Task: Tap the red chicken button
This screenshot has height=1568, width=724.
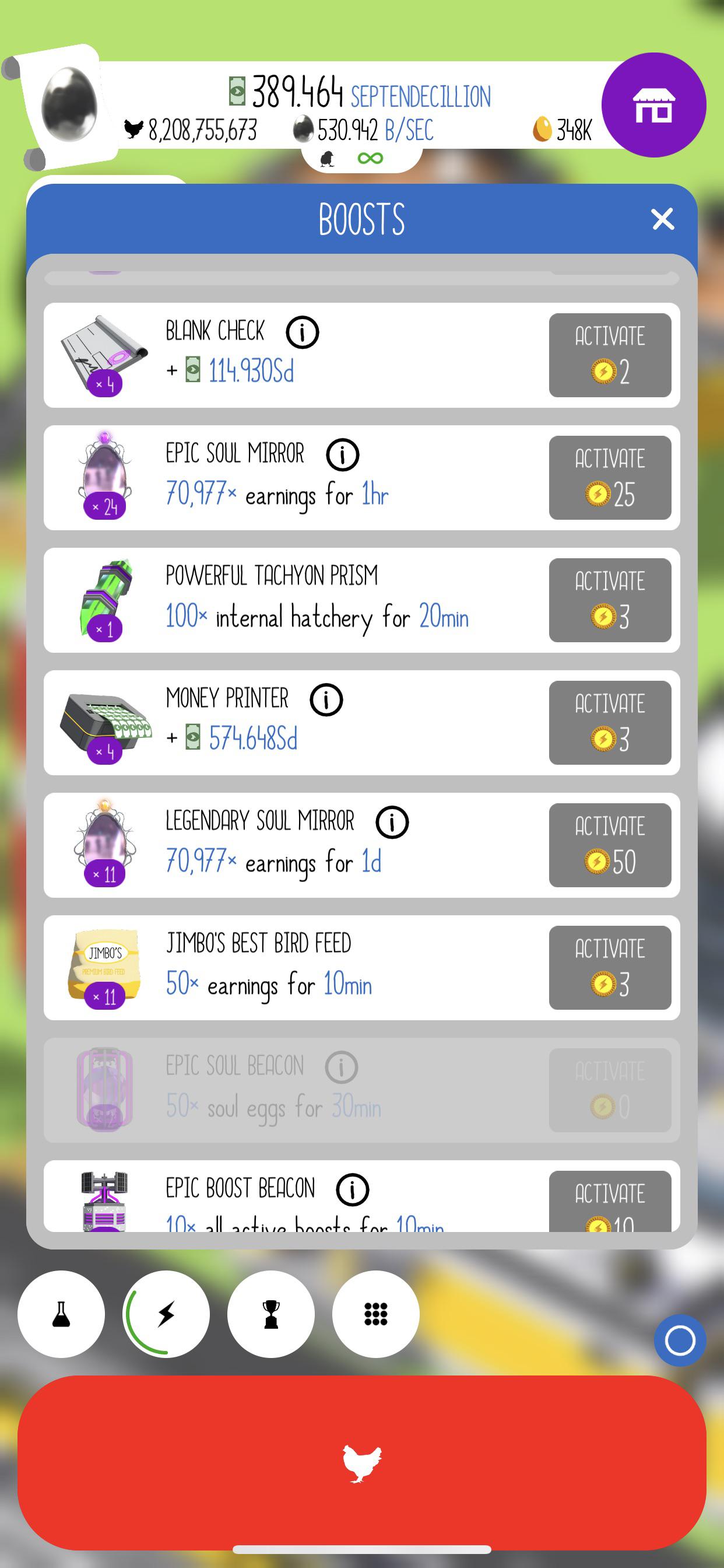Action: pos(361,1460)
